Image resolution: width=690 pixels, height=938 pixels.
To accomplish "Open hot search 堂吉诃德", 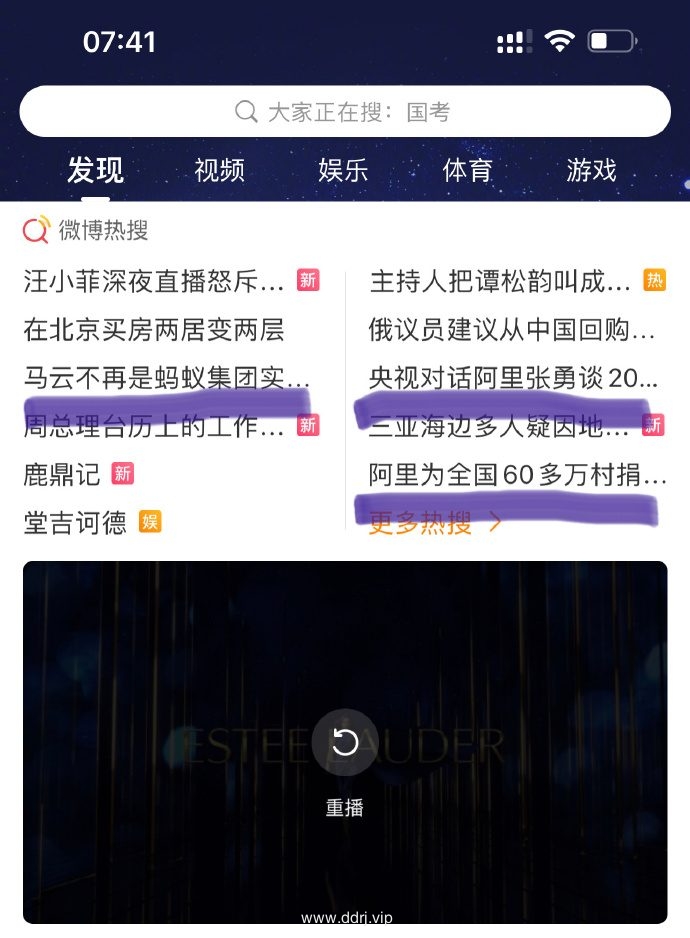I will [x=76, y=522].
